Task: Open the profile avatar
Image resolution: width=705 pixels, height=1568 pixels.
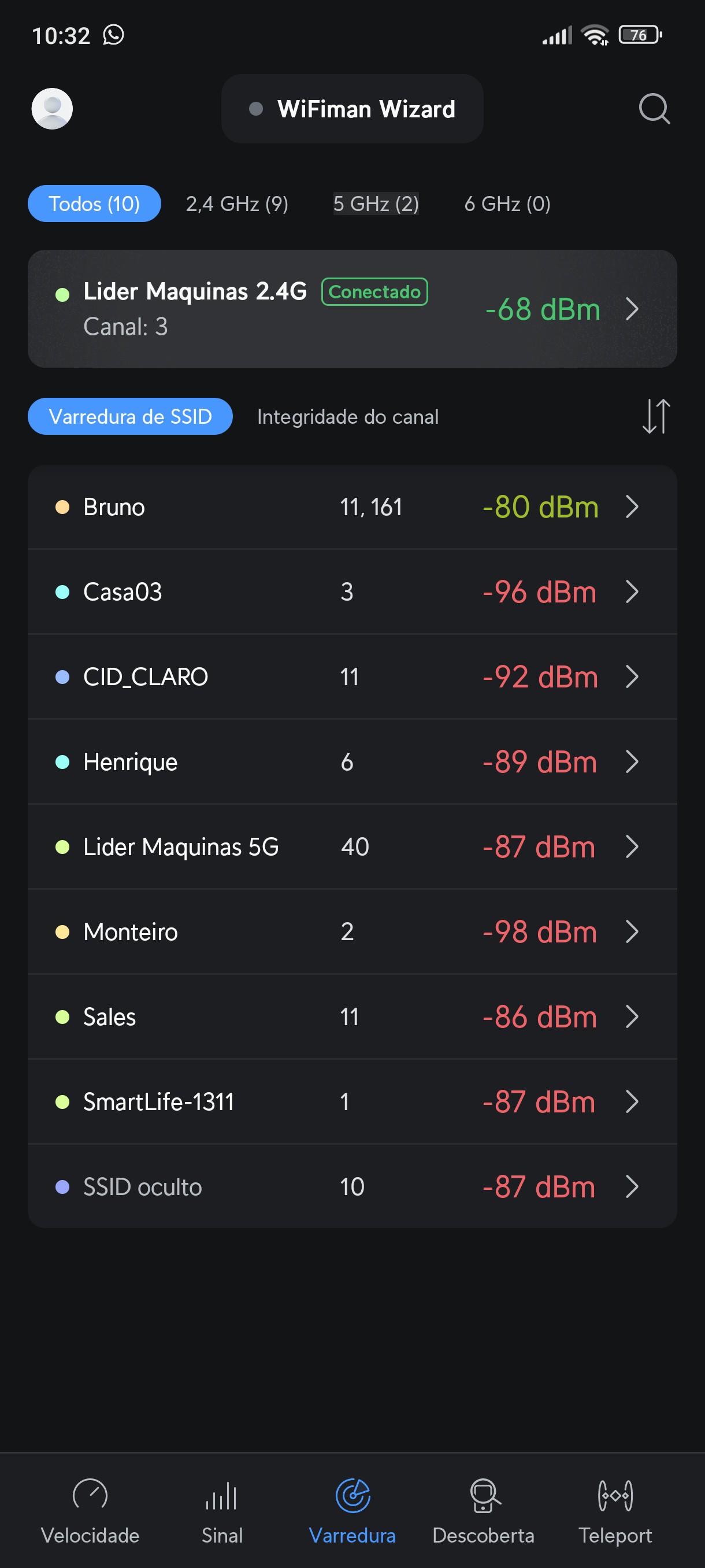Action: click(x=53, y=109)
